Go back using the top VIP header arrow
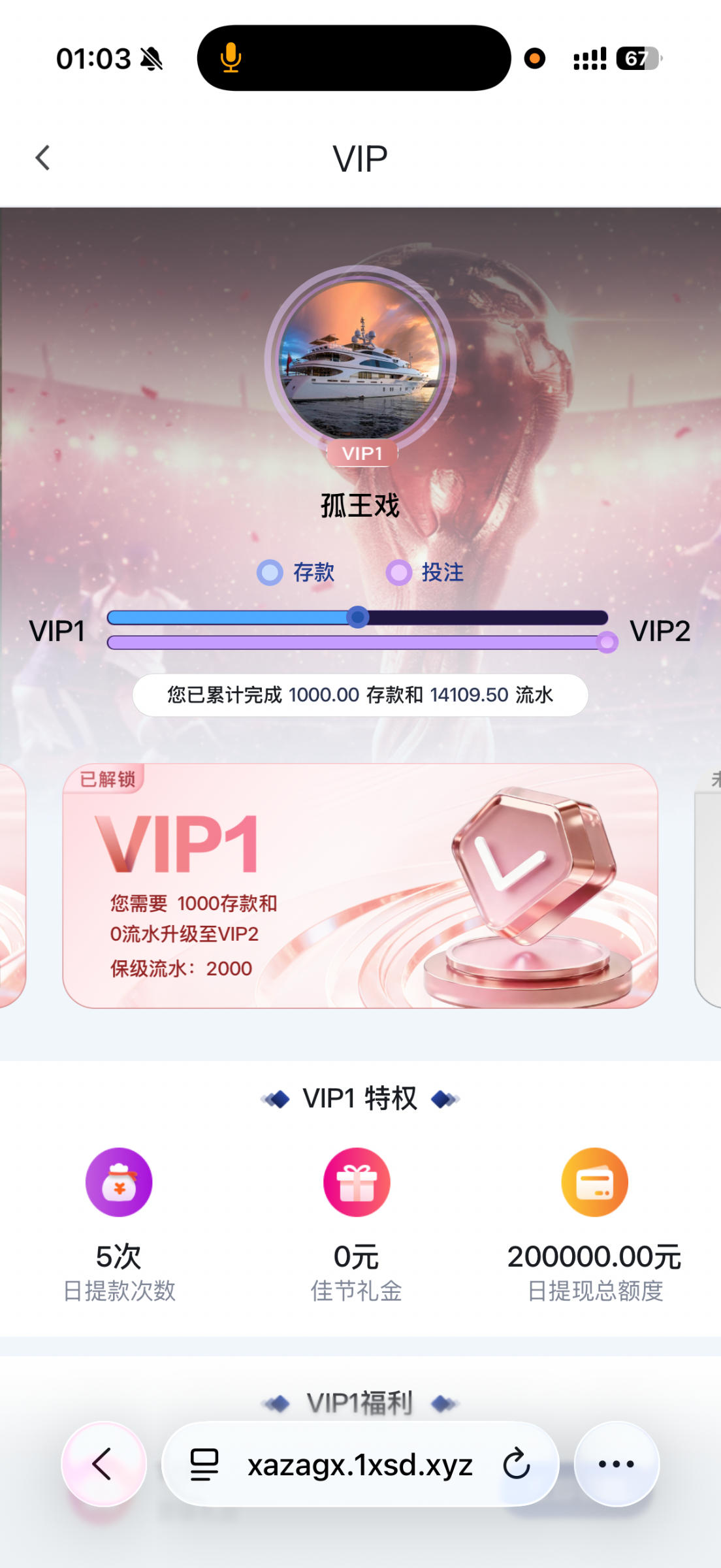This screenshot has height=1568, width=721. coord(43,158)
